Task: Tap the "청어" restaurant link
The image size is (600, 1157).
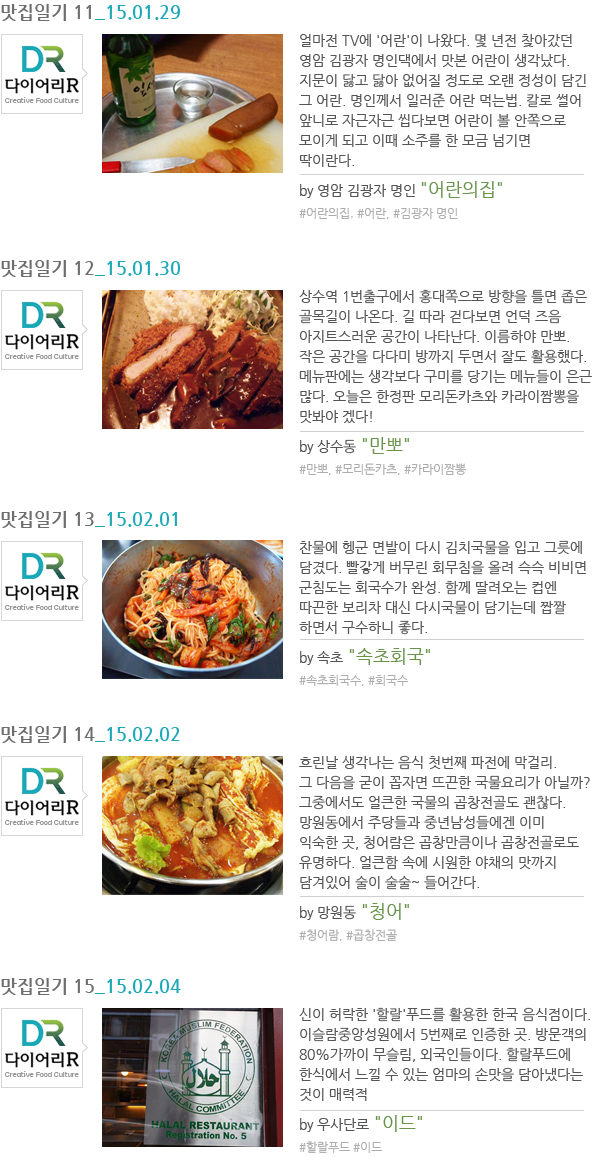Action: pos(386,911)
